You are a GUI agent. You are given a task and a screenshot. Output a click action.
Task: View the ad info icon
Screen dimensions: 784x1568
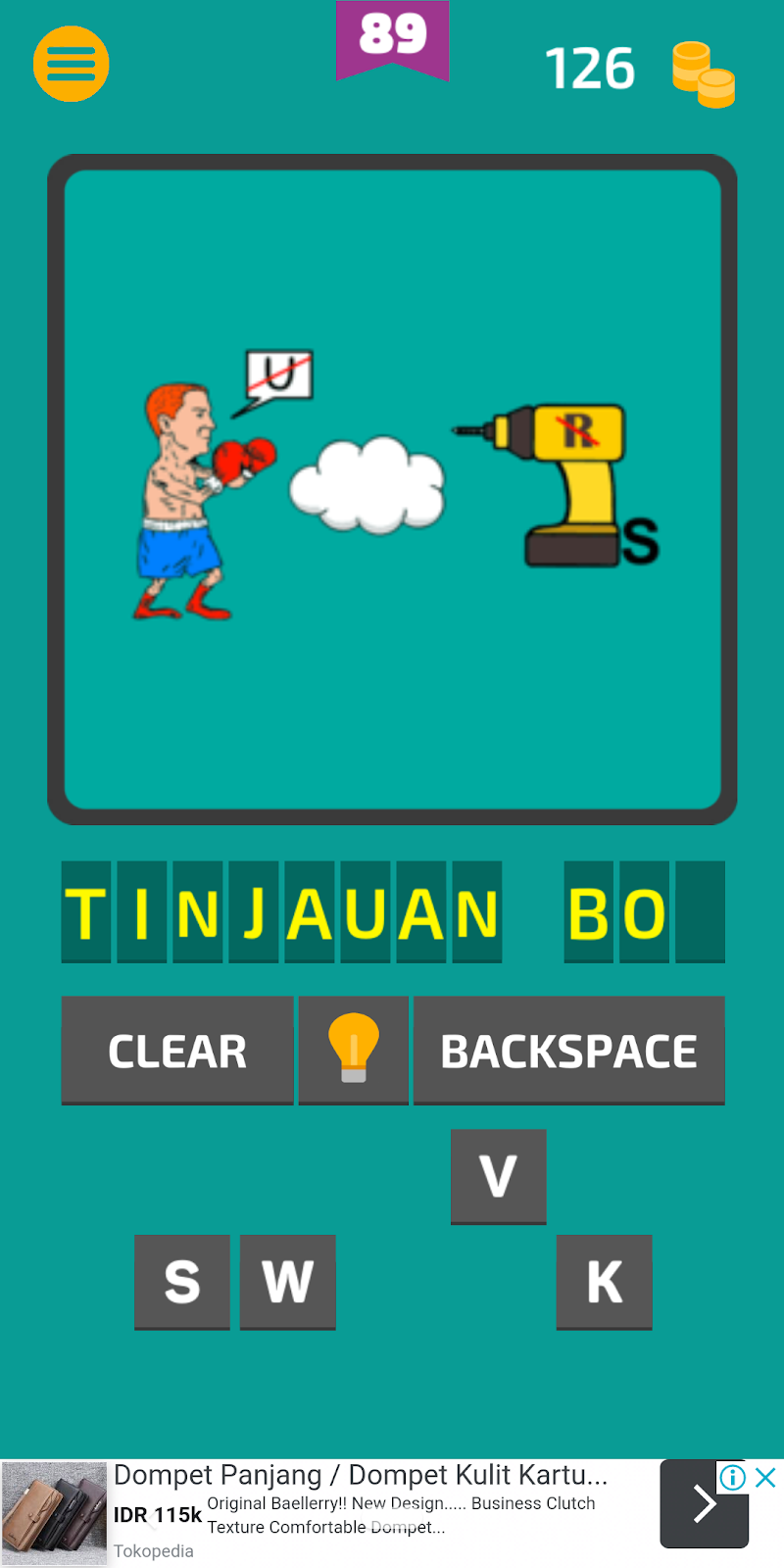pyautogui.click(x=733, y=1477)
